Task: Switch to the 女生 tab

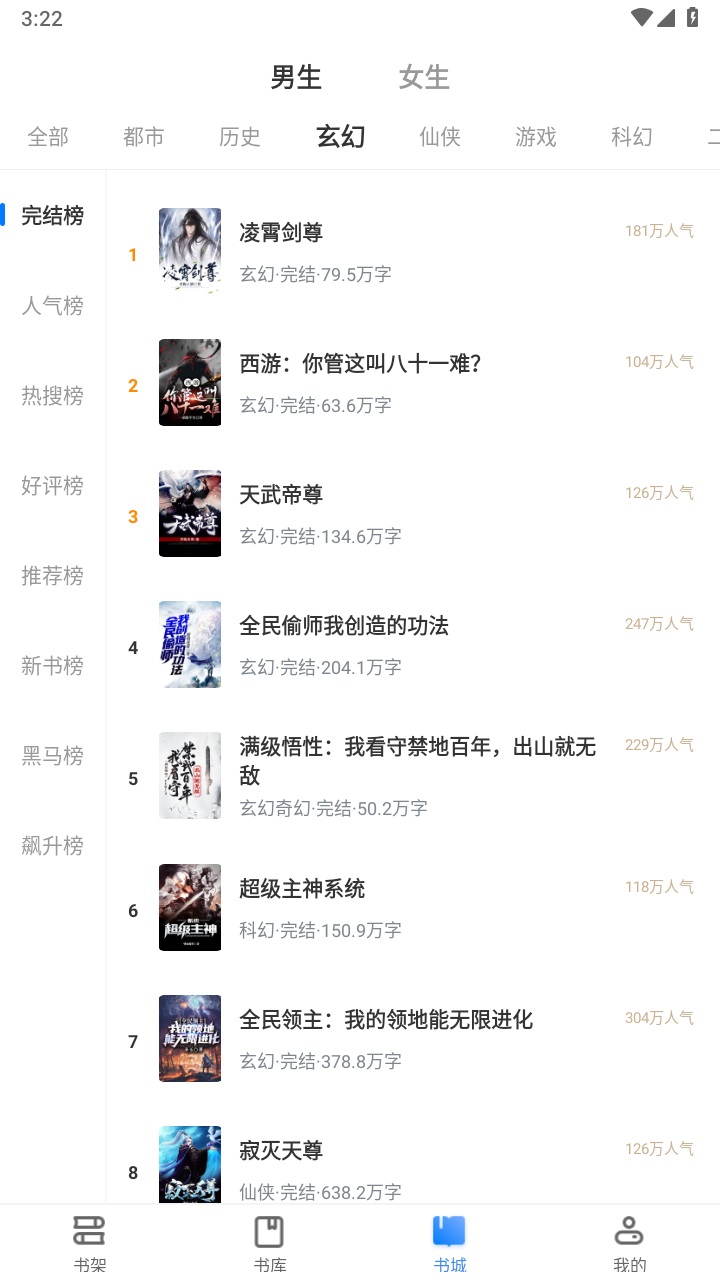Action: (424, 77)
